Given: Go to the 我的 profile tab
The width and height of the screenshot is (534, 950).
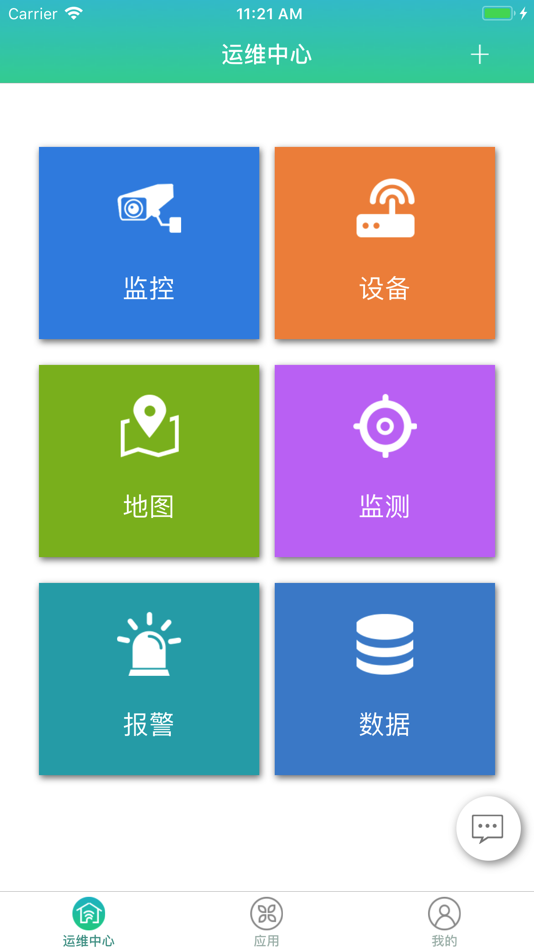Looking at the screenshot, I should point(444,922).
